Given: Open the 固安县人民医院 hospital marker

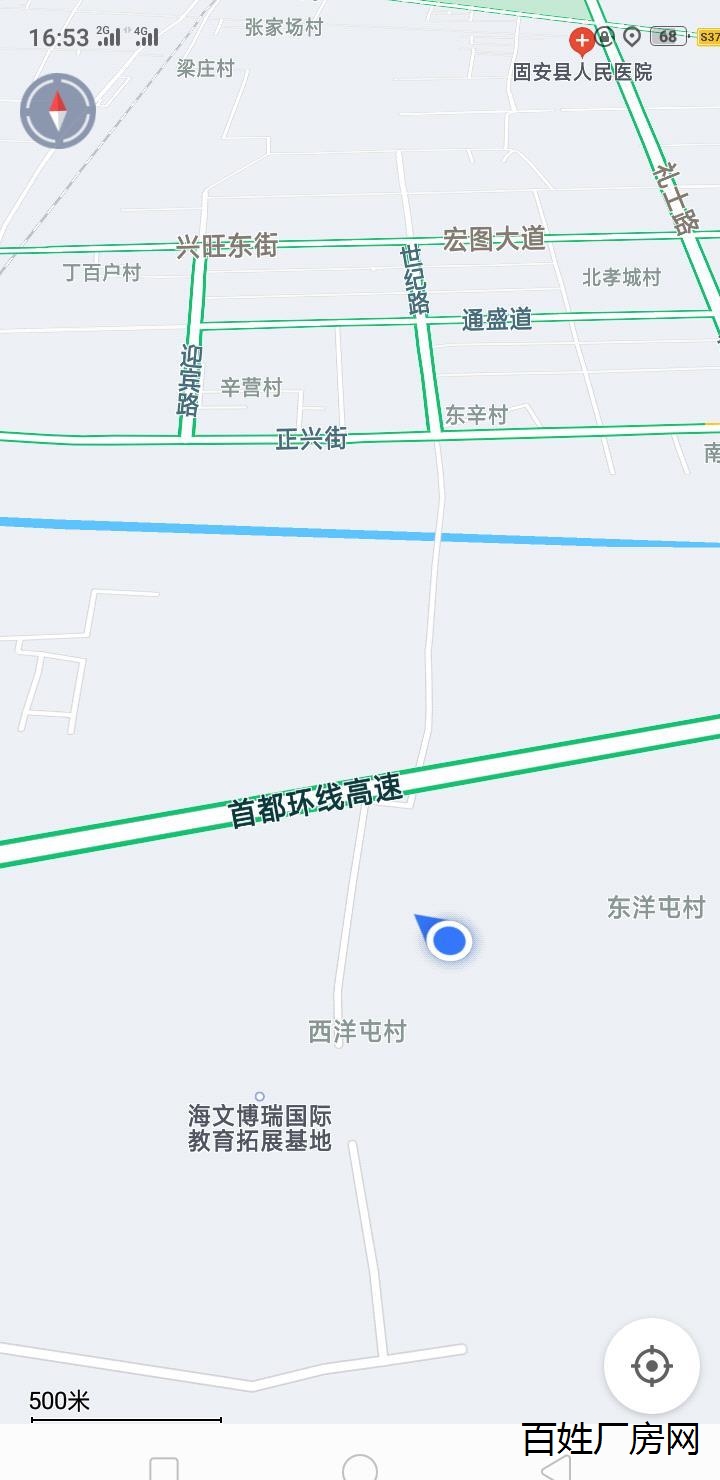Looking at the screenshot, I should point(581,43).
